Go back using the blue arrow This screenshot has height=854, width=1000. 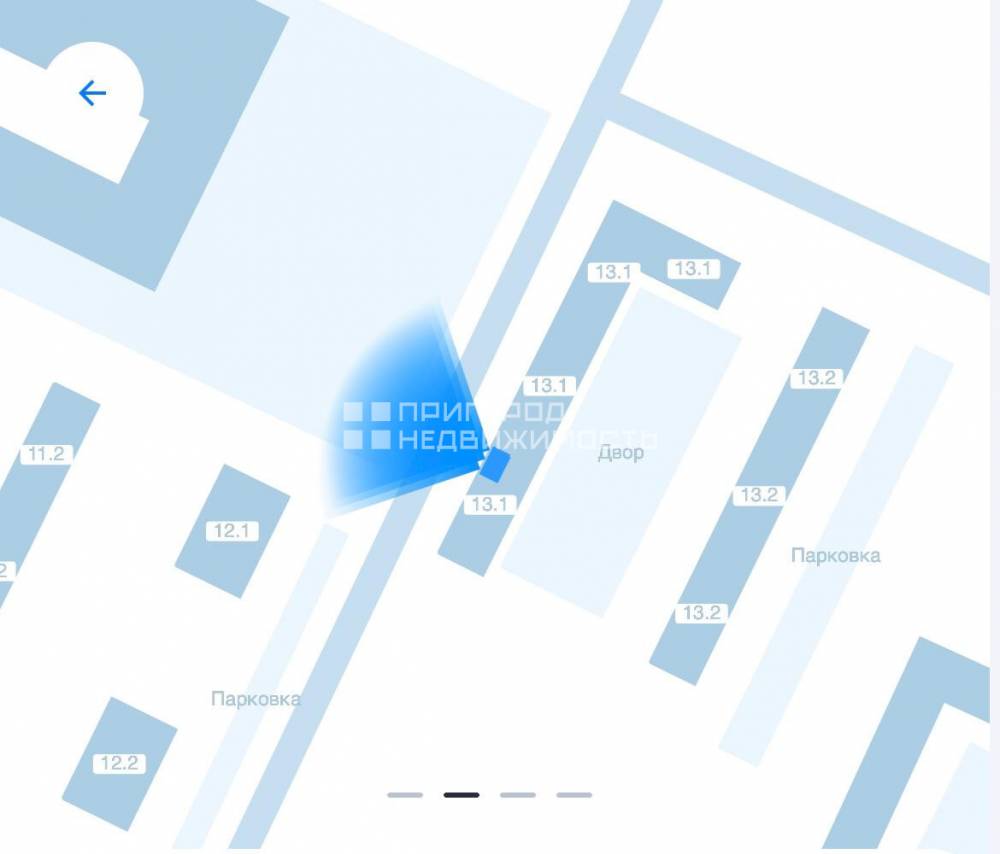(92, 94)
